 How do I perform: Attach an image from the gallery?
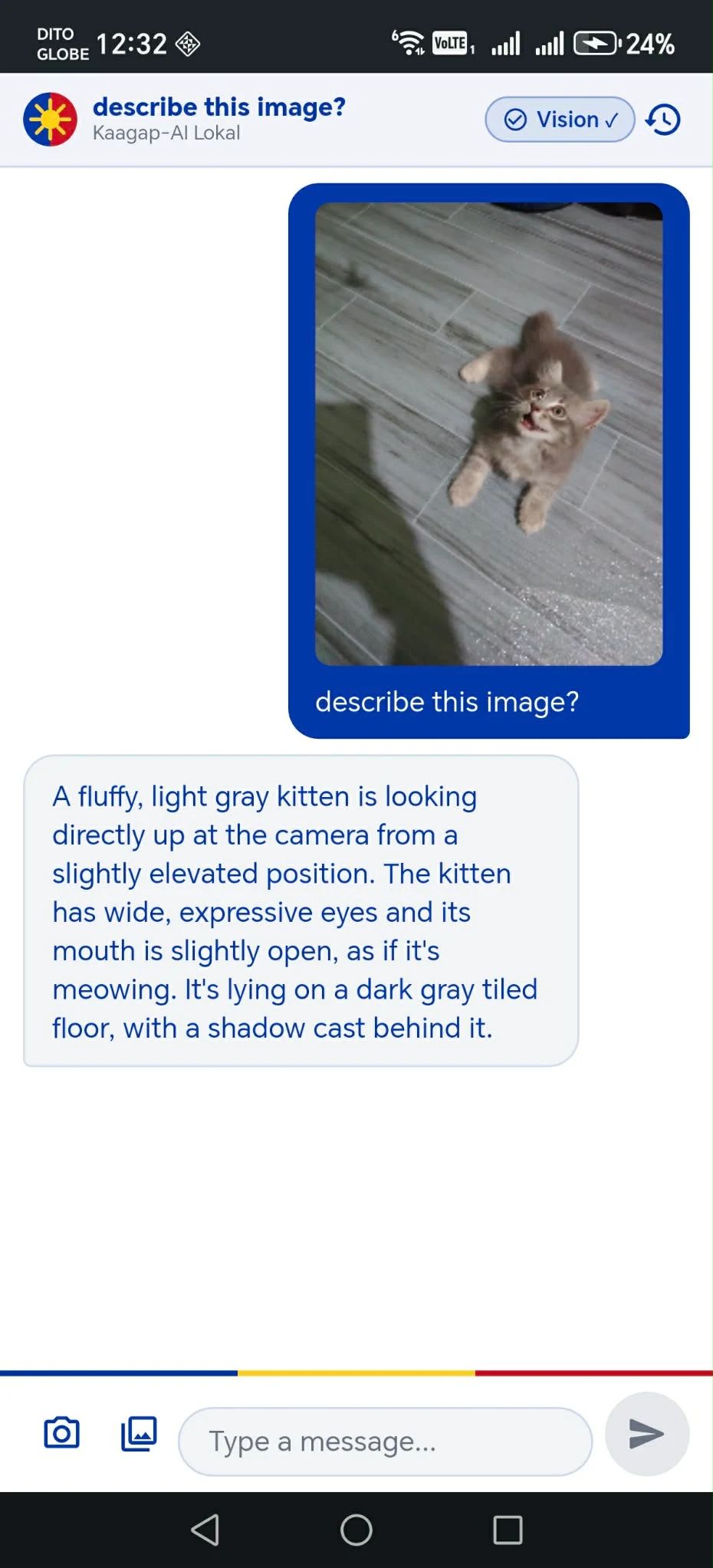click(x=139, y=1433)
